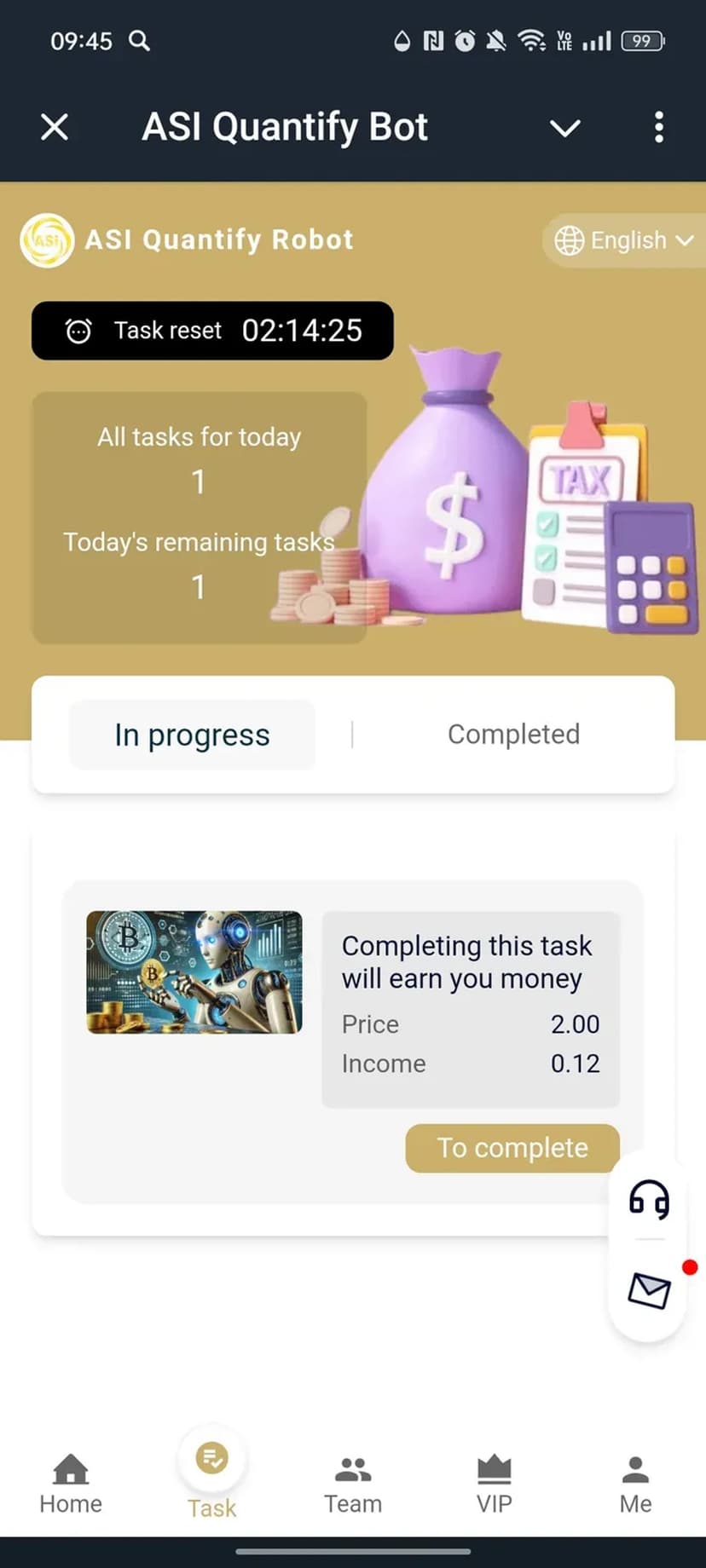Open the bitcoin robot task card

click(194, 972)
